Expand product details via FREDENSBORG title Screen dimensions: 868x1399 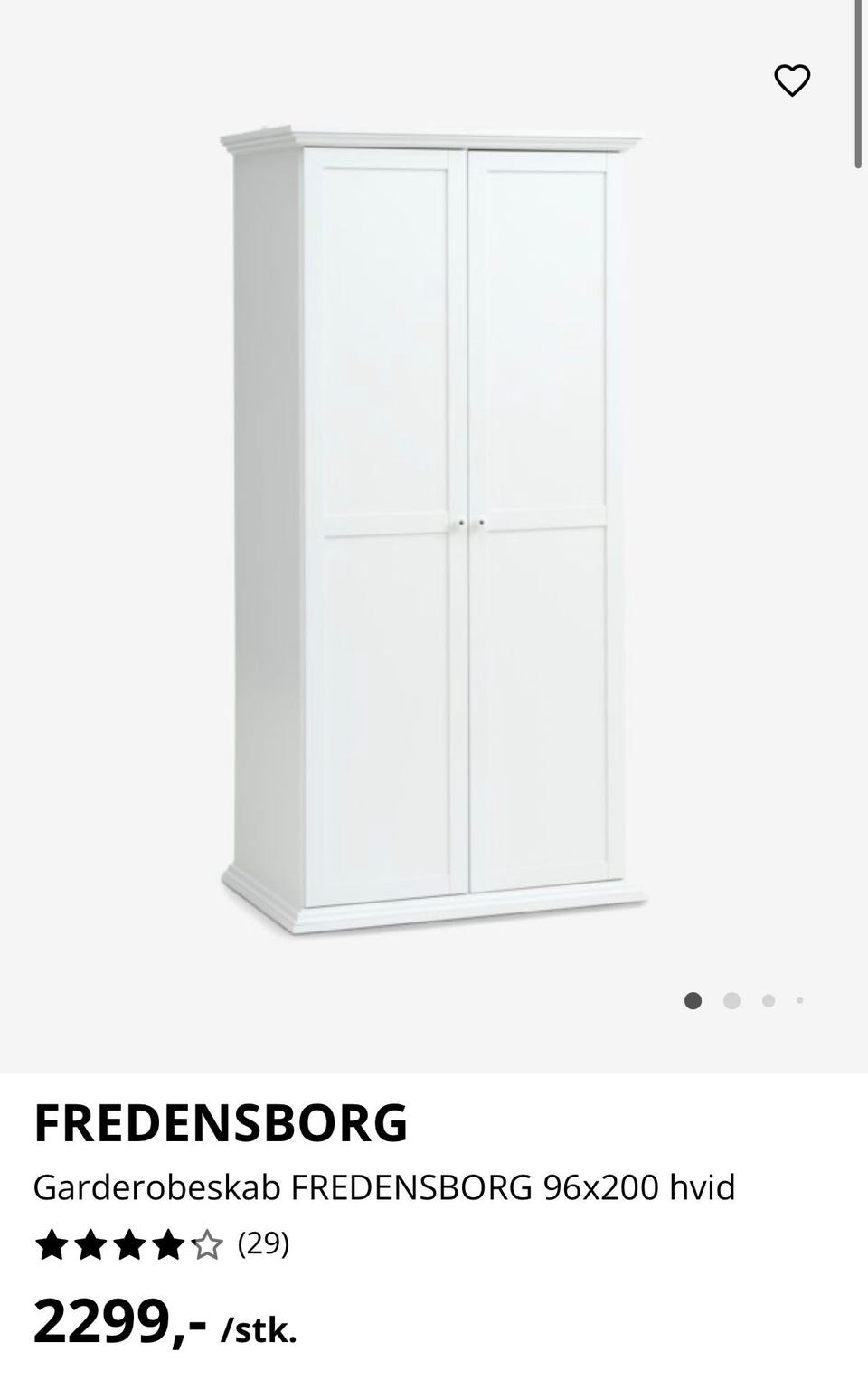(x=220, y=1122)
